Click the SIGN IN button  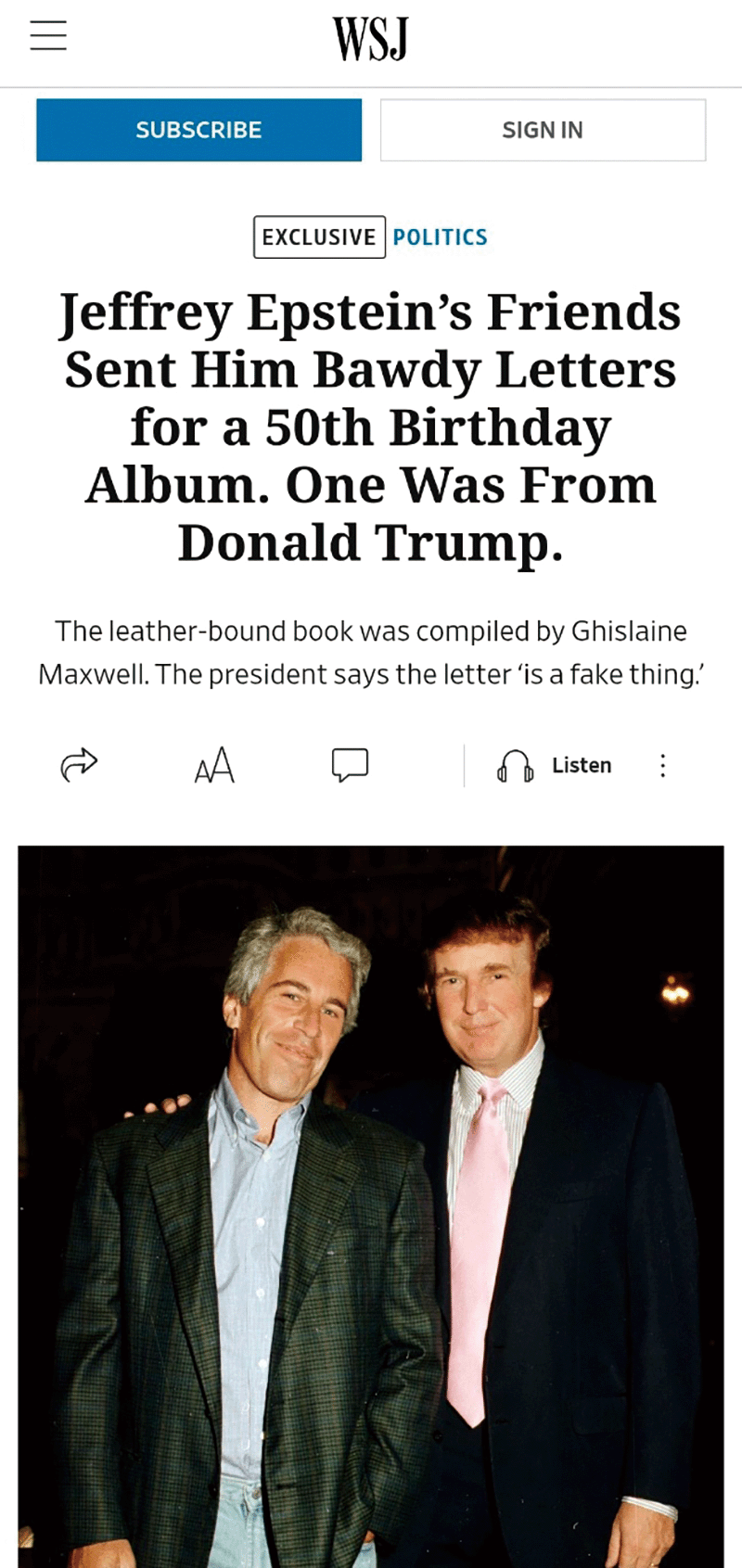coord(543,130)
